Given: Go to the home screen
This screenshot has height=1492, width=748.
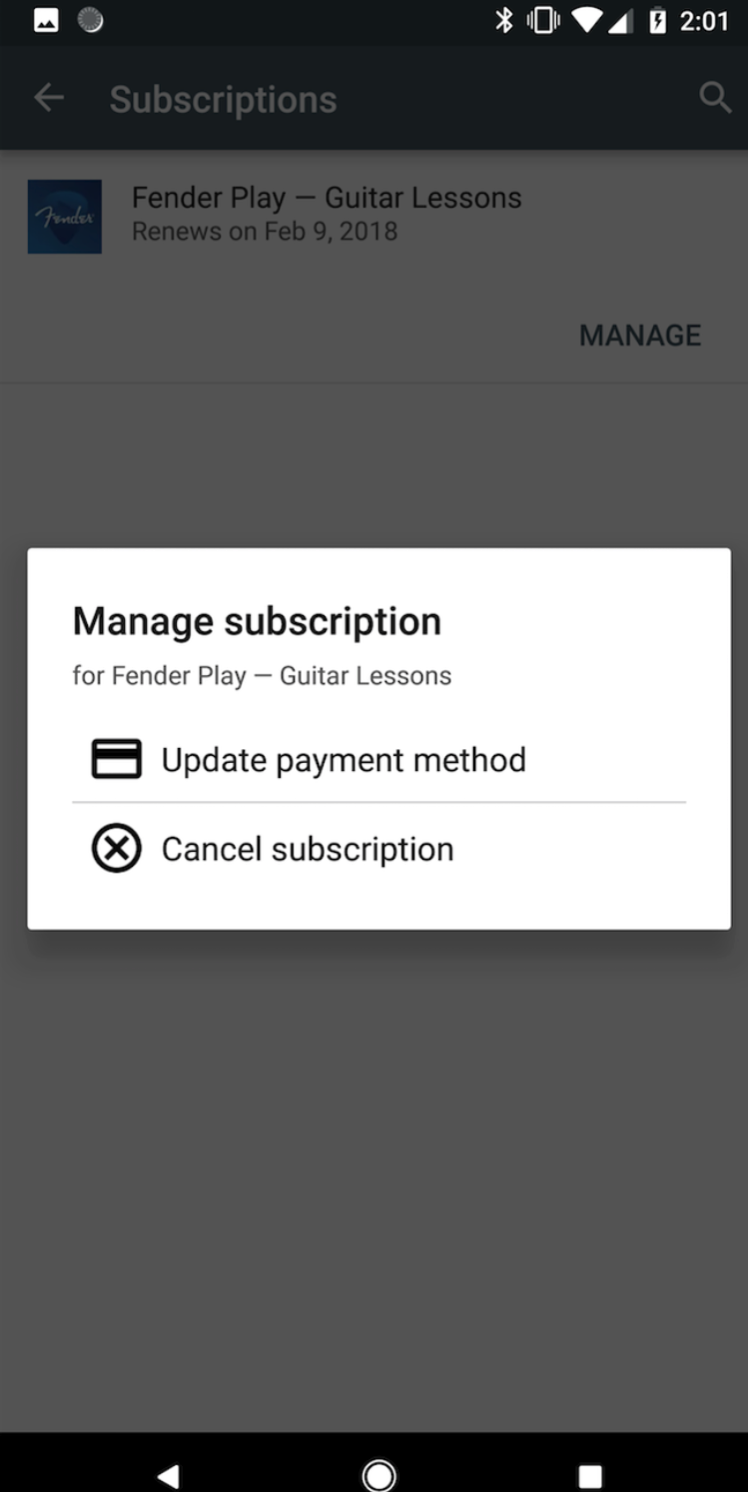Looking at the screenshot, I should [x=379, y=1475].
